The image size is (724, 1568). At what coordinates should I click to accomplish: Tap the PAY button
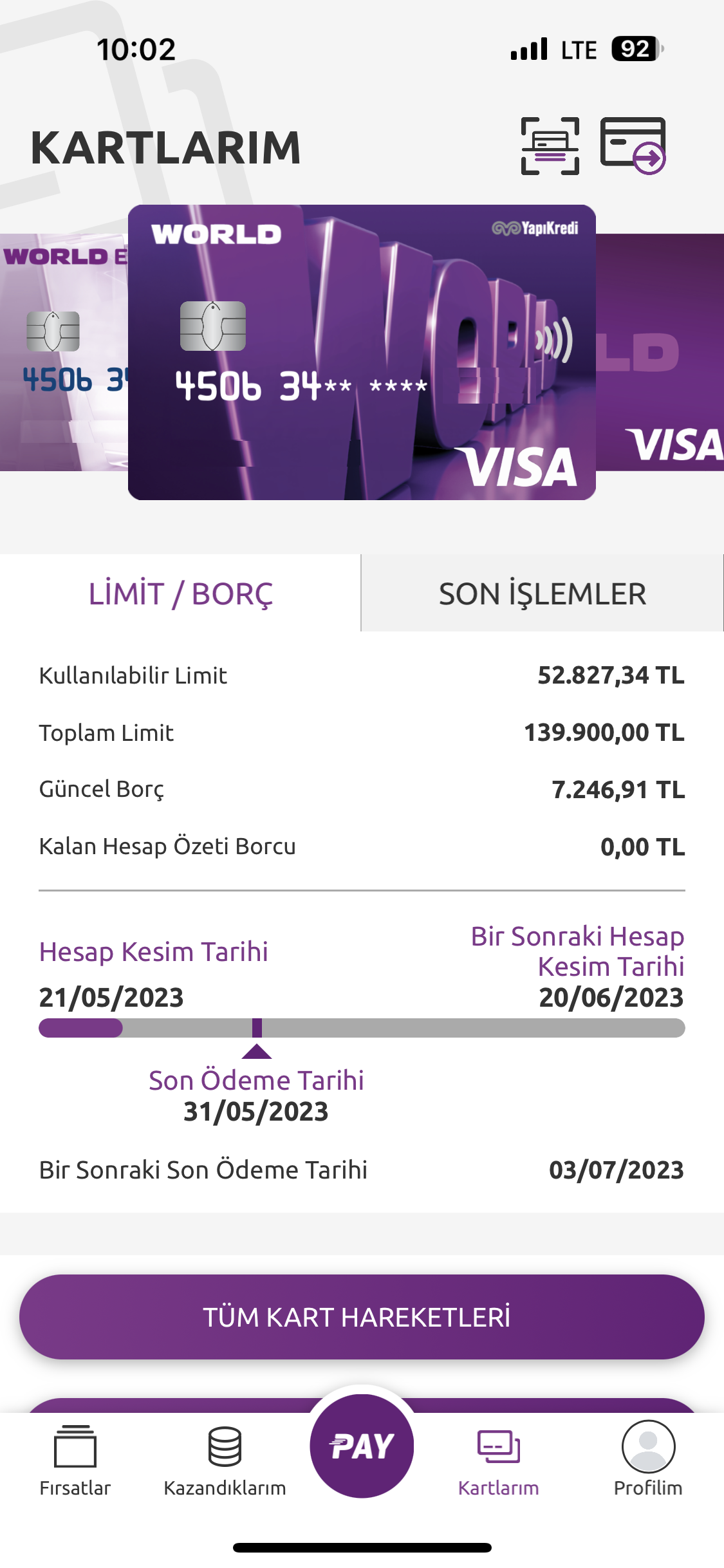pos(362,1446)
